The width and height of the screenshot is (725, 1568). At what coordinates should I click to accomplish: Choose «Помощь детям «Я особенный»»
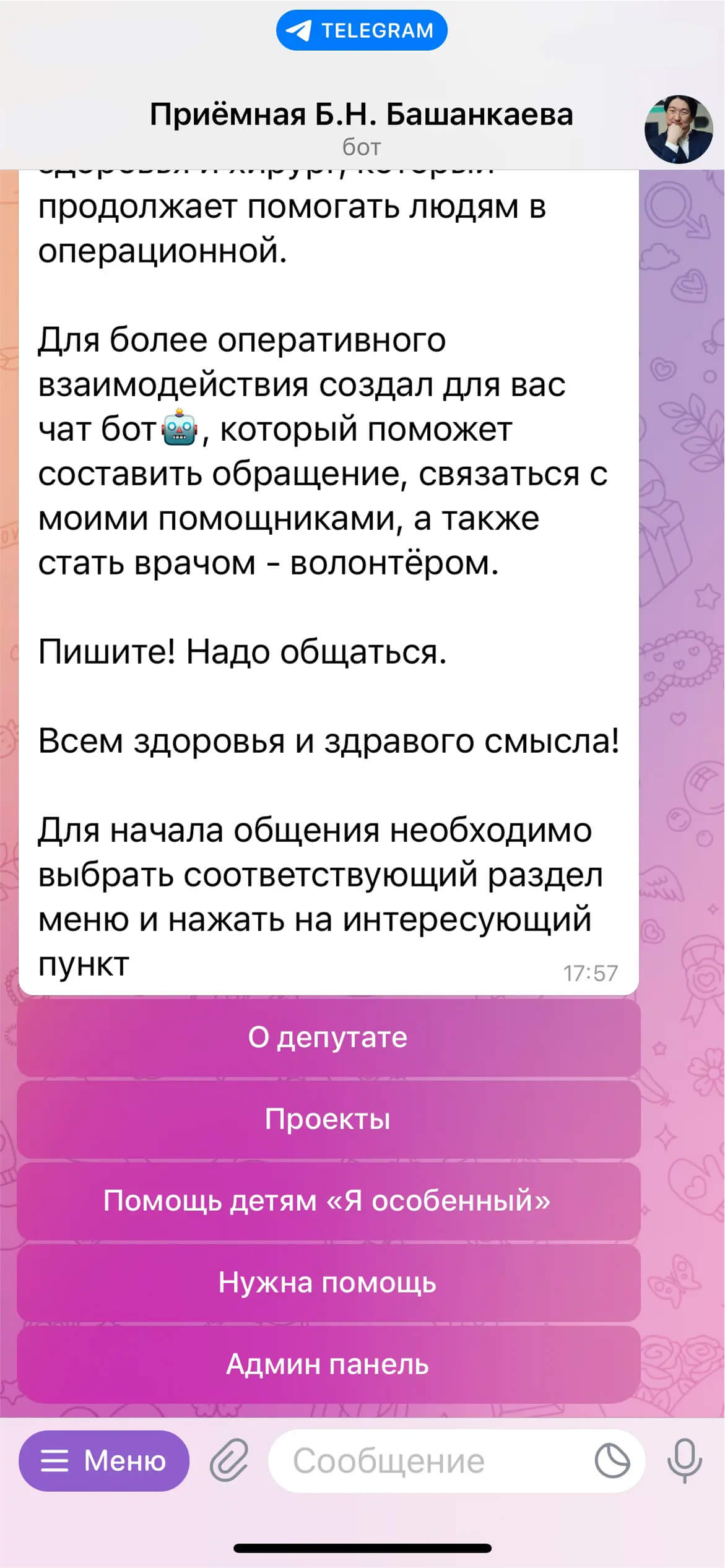pos(328,1201)
